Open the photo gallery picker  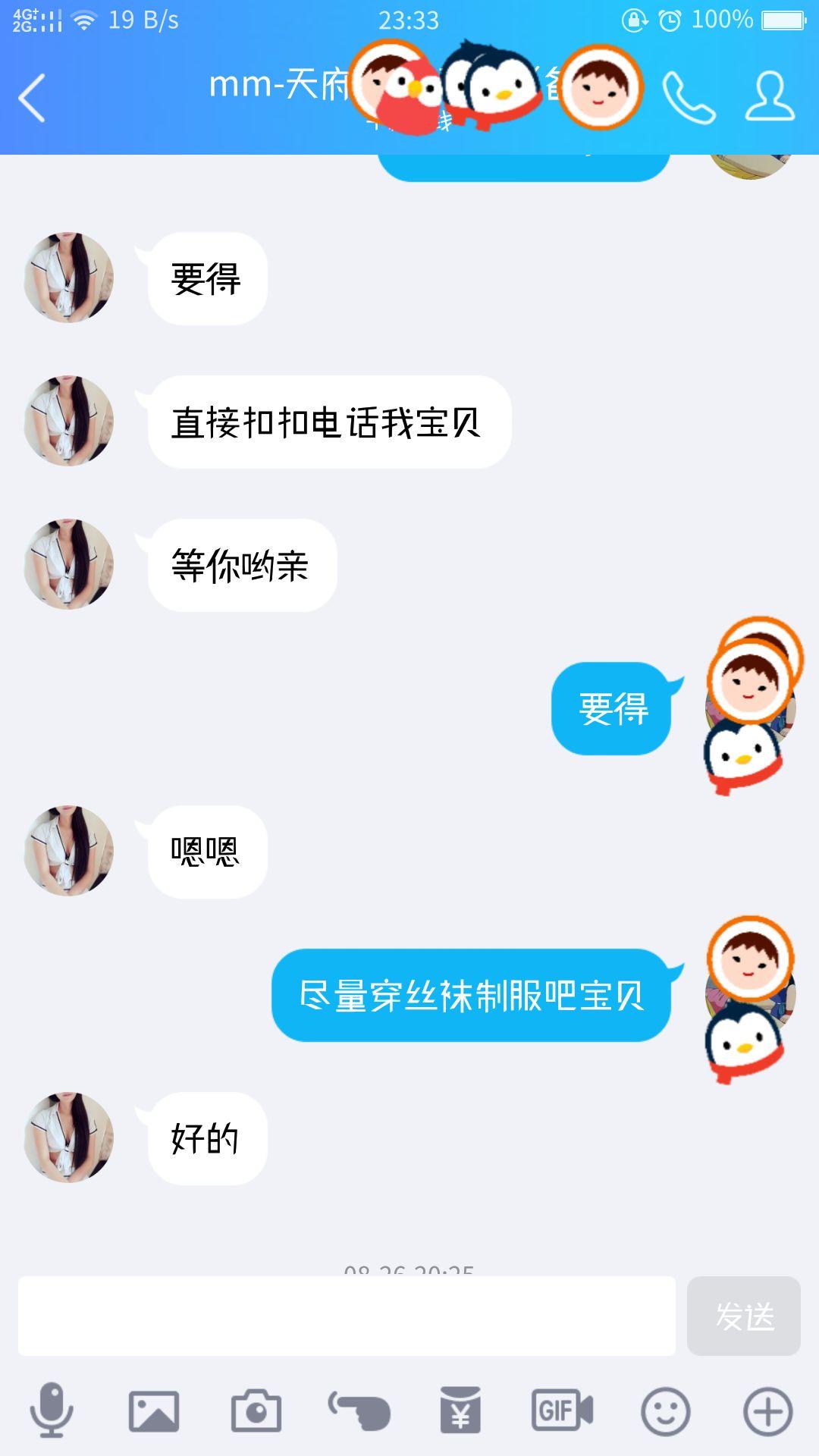[x=154, y=1410]
